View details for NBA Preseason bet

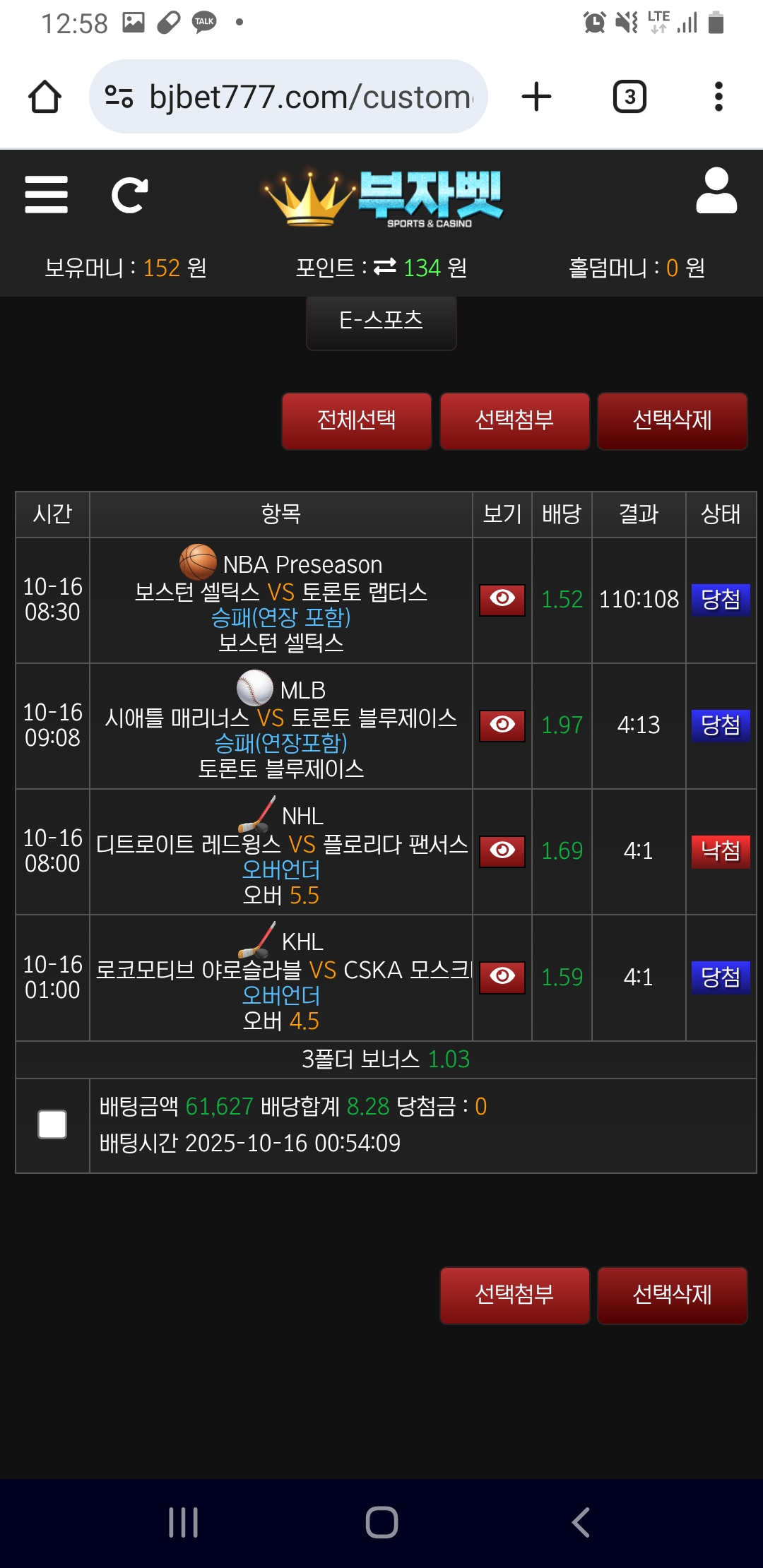click(x=502, y=600)
